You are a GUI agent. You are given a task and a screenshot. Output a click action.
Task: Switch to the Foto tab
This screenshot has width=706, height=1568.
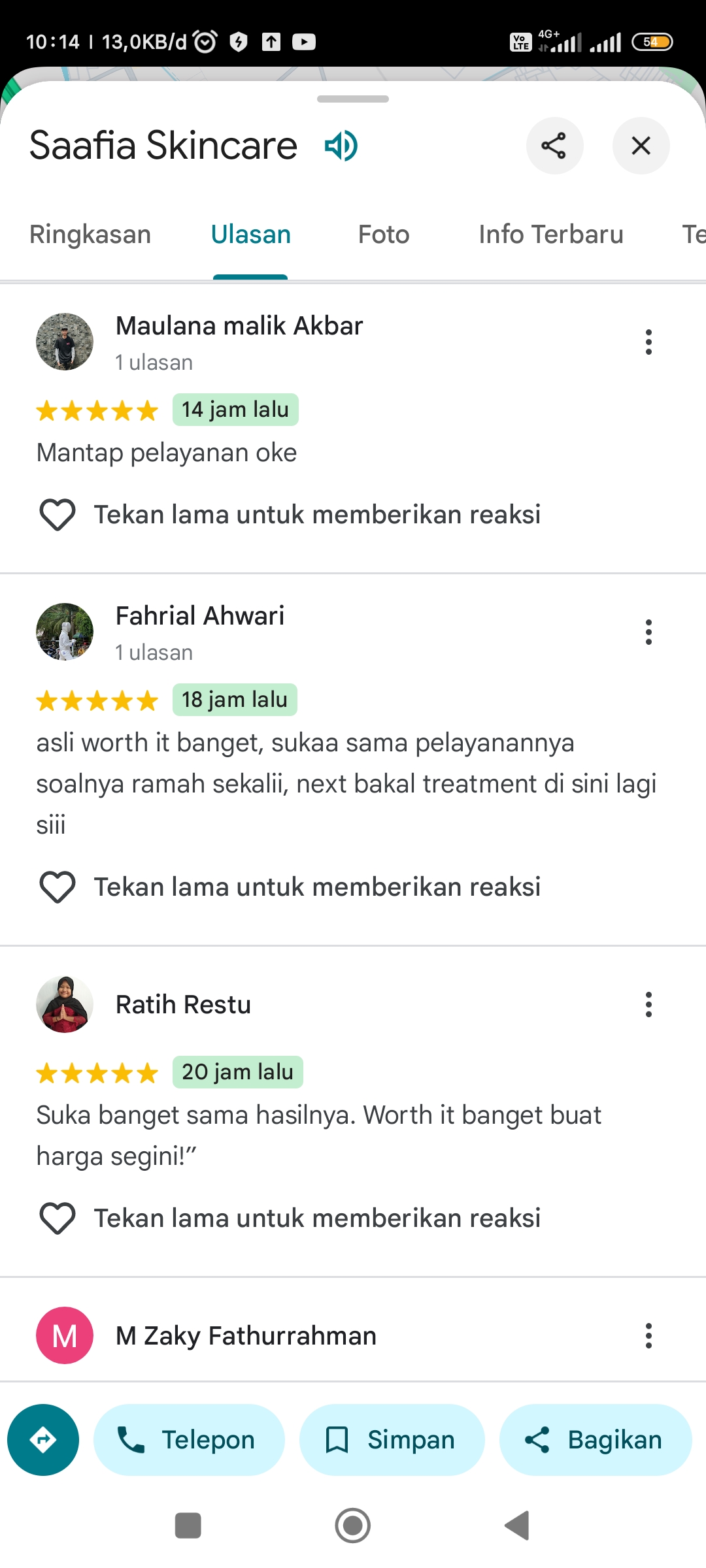coord(384,234)
